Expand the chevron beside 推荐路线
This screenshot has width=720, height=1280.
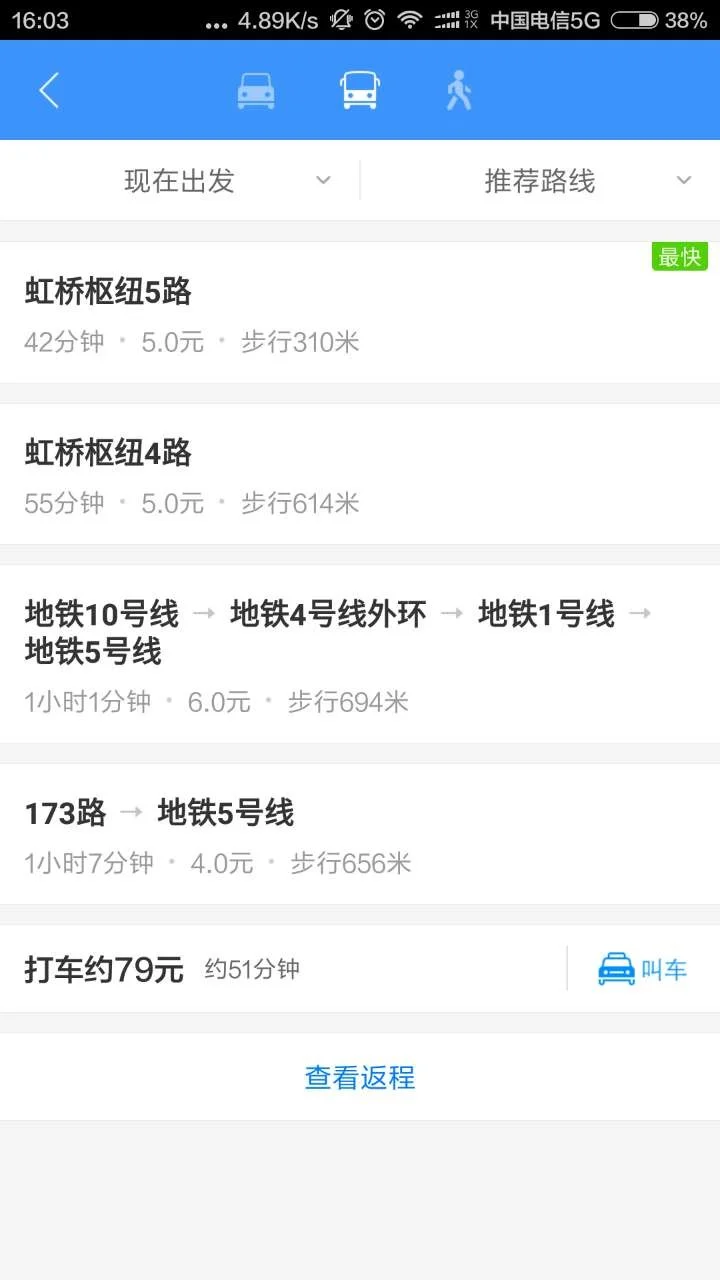coord(682,181)
